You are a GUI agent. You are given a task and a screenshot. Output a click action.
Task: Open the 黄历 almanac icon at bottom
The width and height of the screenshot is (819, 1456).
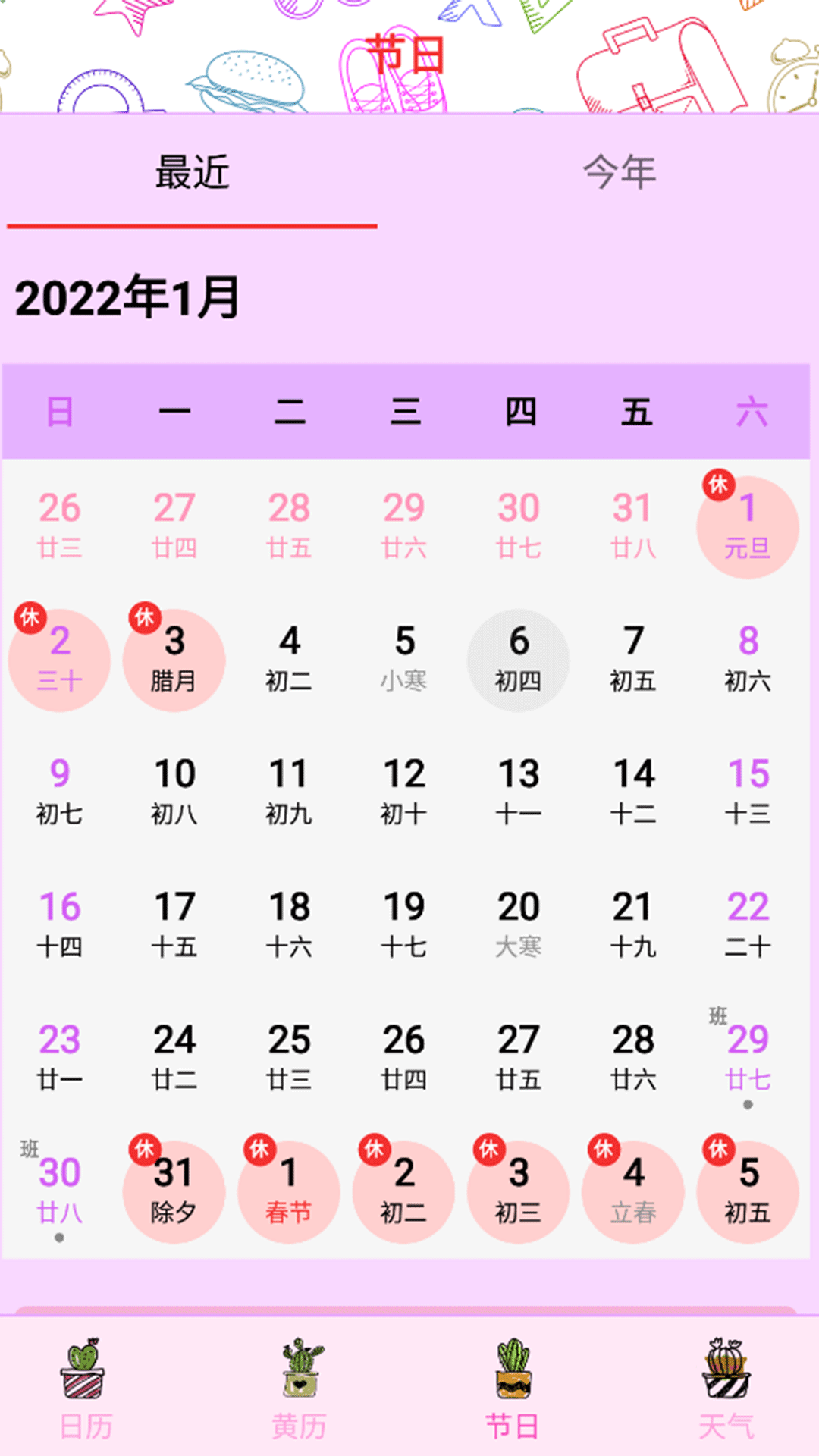(300, 1380)
